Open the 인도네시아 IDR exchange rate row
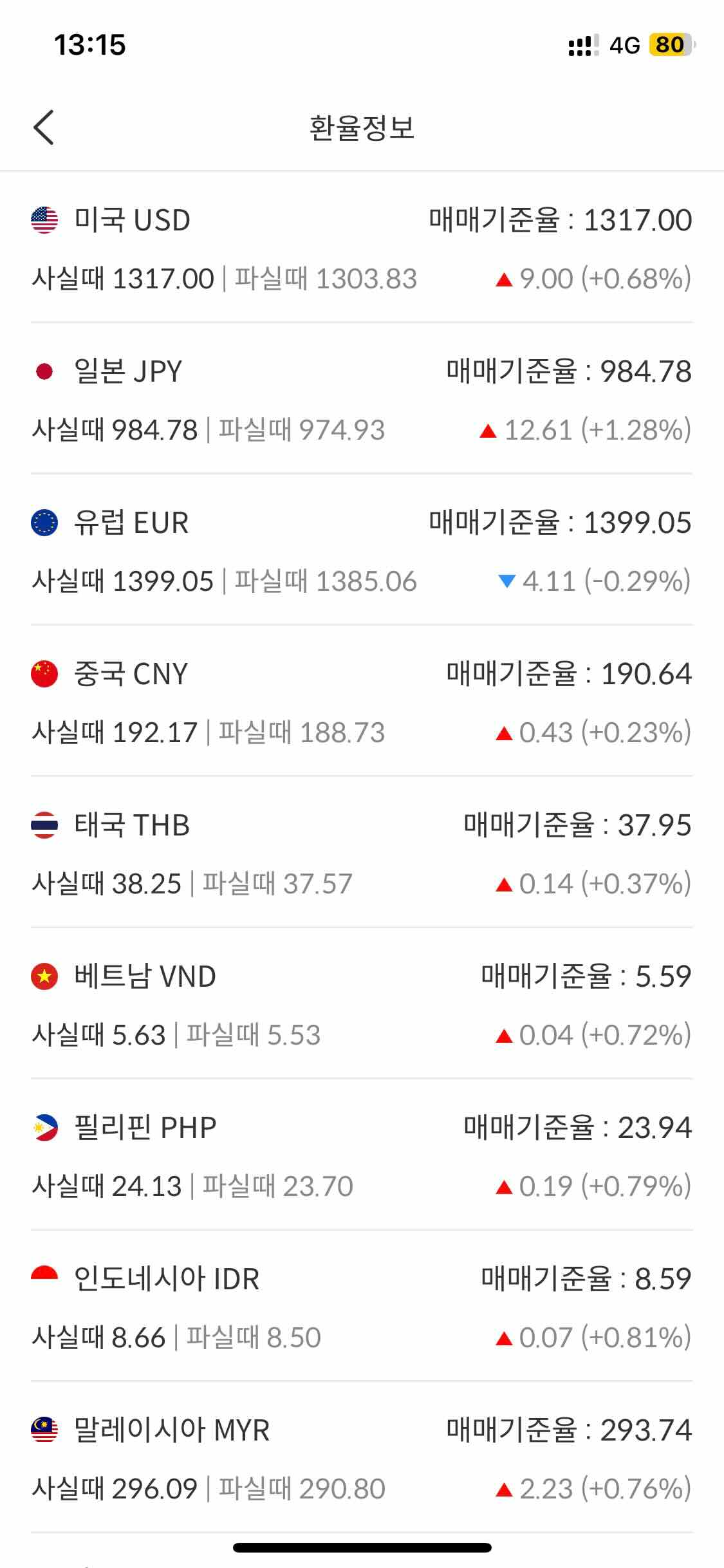Image resolution: width=724 pixels, height=1568 pixels. point(362,1306)
